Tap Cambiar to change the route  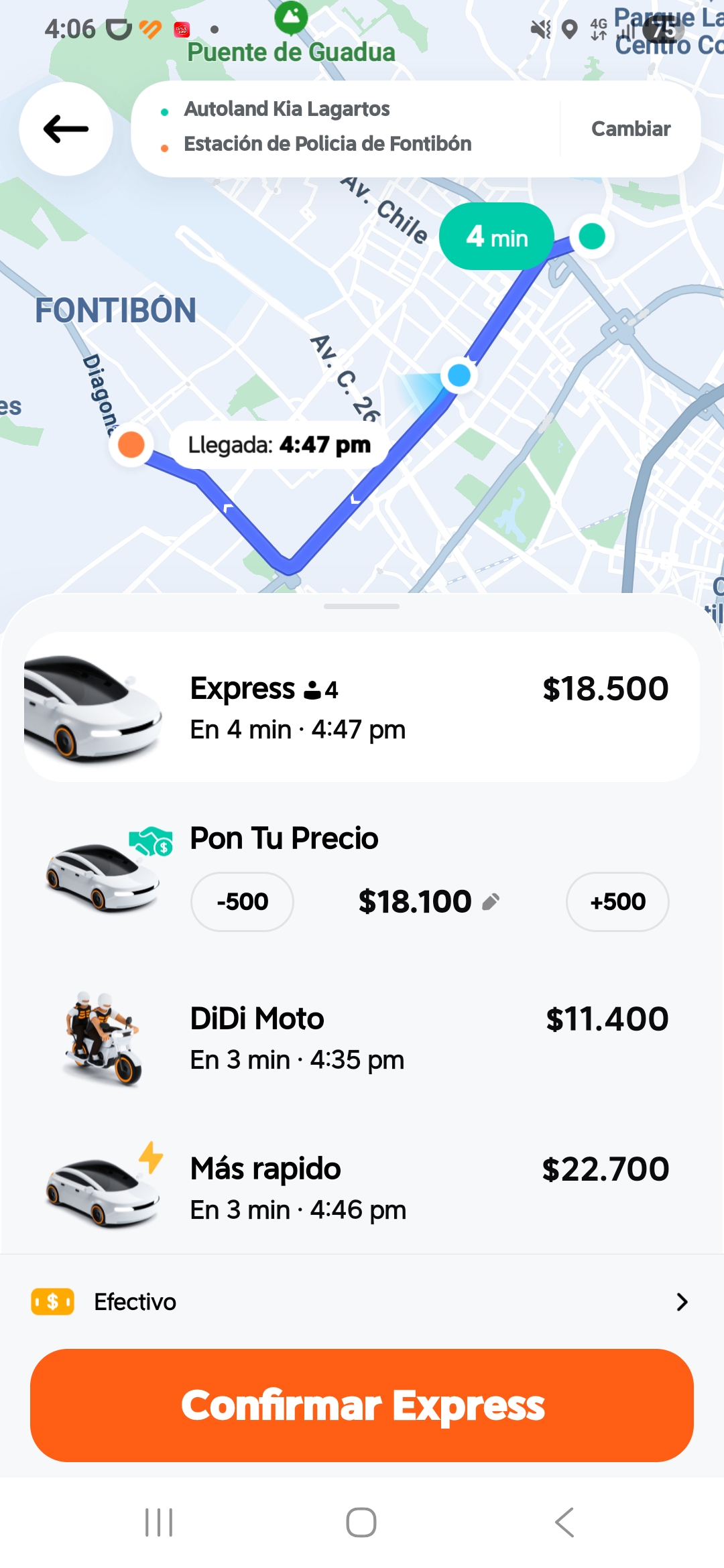click(x=630, y=129)
